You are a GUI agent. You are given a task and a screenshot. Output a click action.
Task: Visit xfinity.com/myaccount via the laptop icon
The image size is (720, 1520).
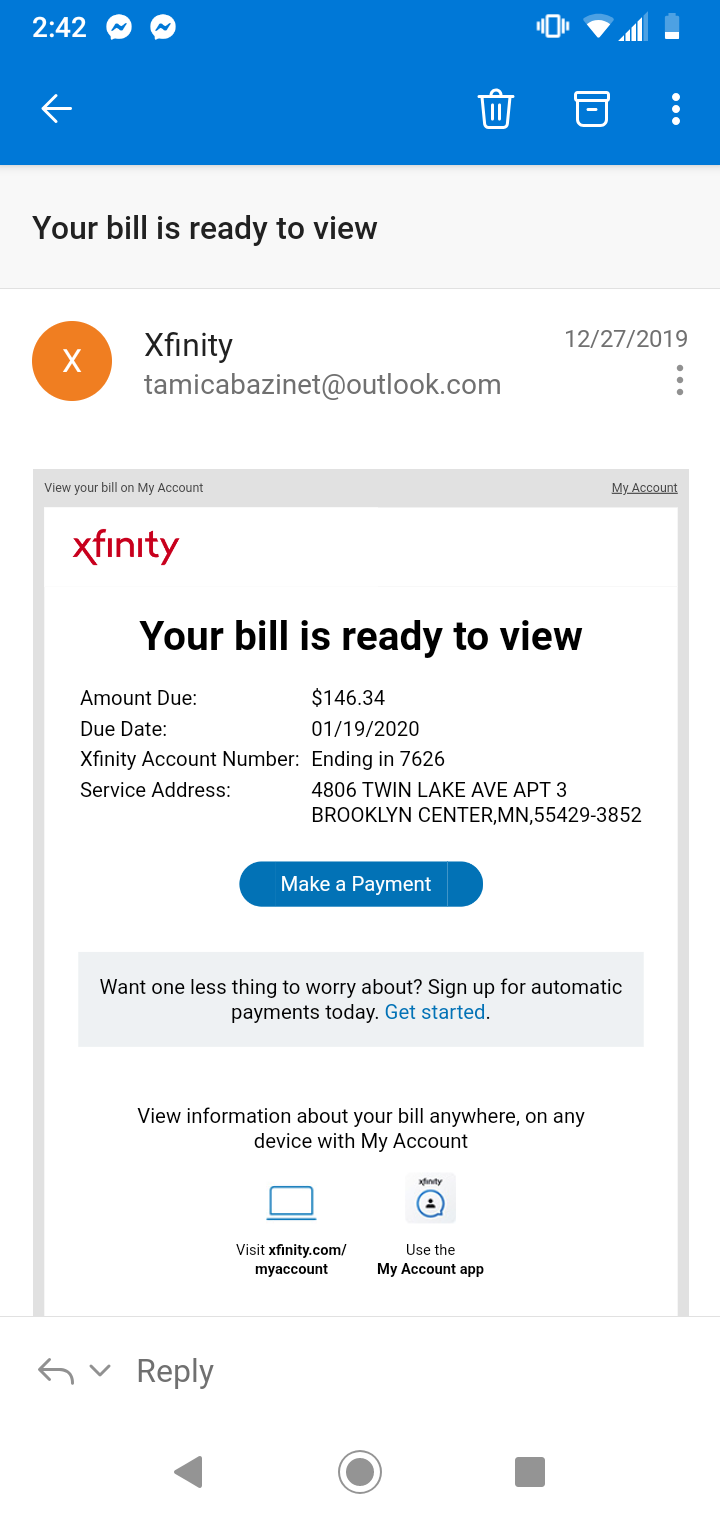point(291,1201)
